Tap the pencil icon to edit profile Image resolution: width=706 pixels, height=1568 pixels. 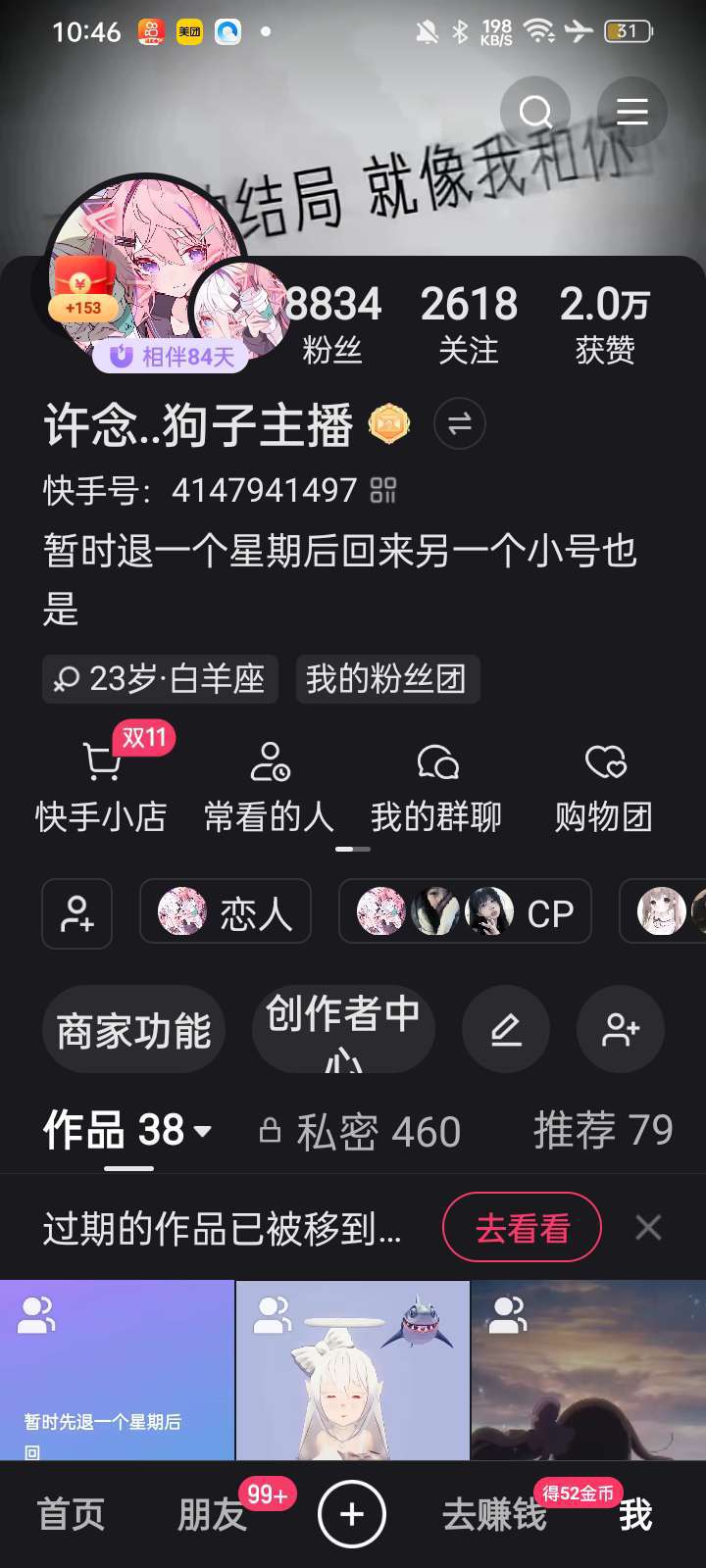coord(506,1030)
